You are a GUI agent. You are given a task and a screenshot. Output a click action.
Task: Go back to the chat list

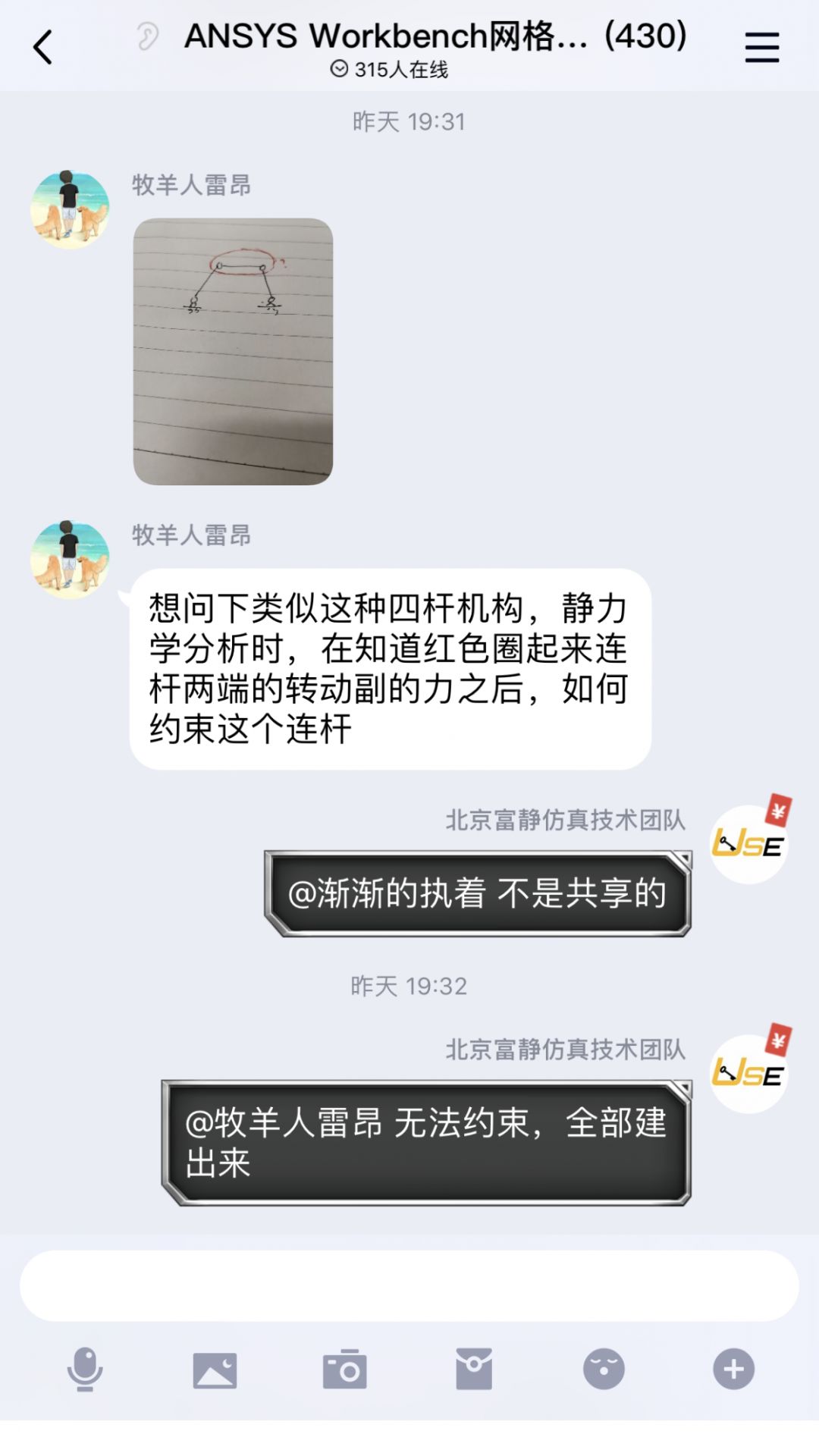[43, 47]
